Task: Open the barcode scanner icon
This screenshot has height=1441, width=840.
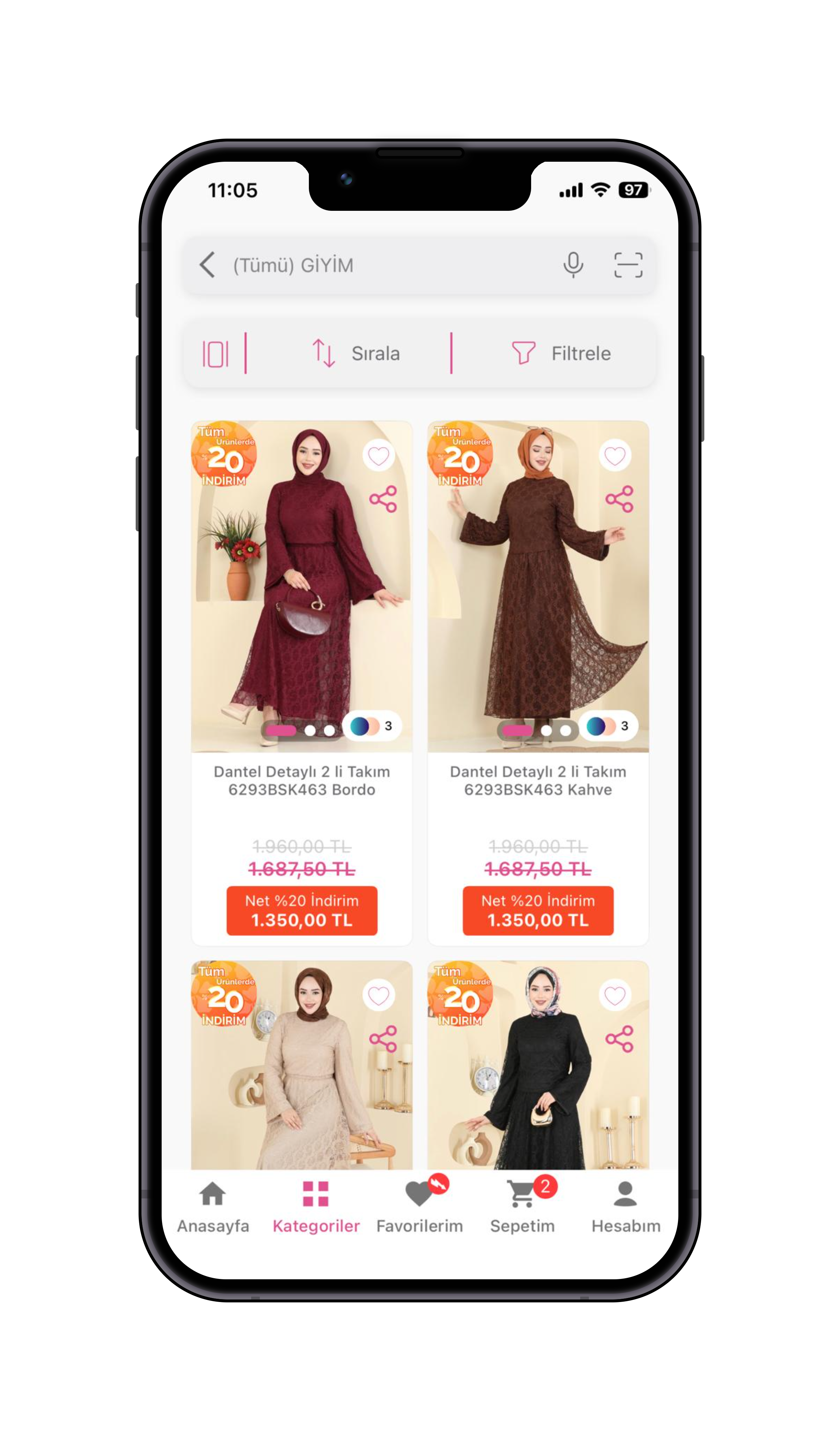Action: (628, 265)
